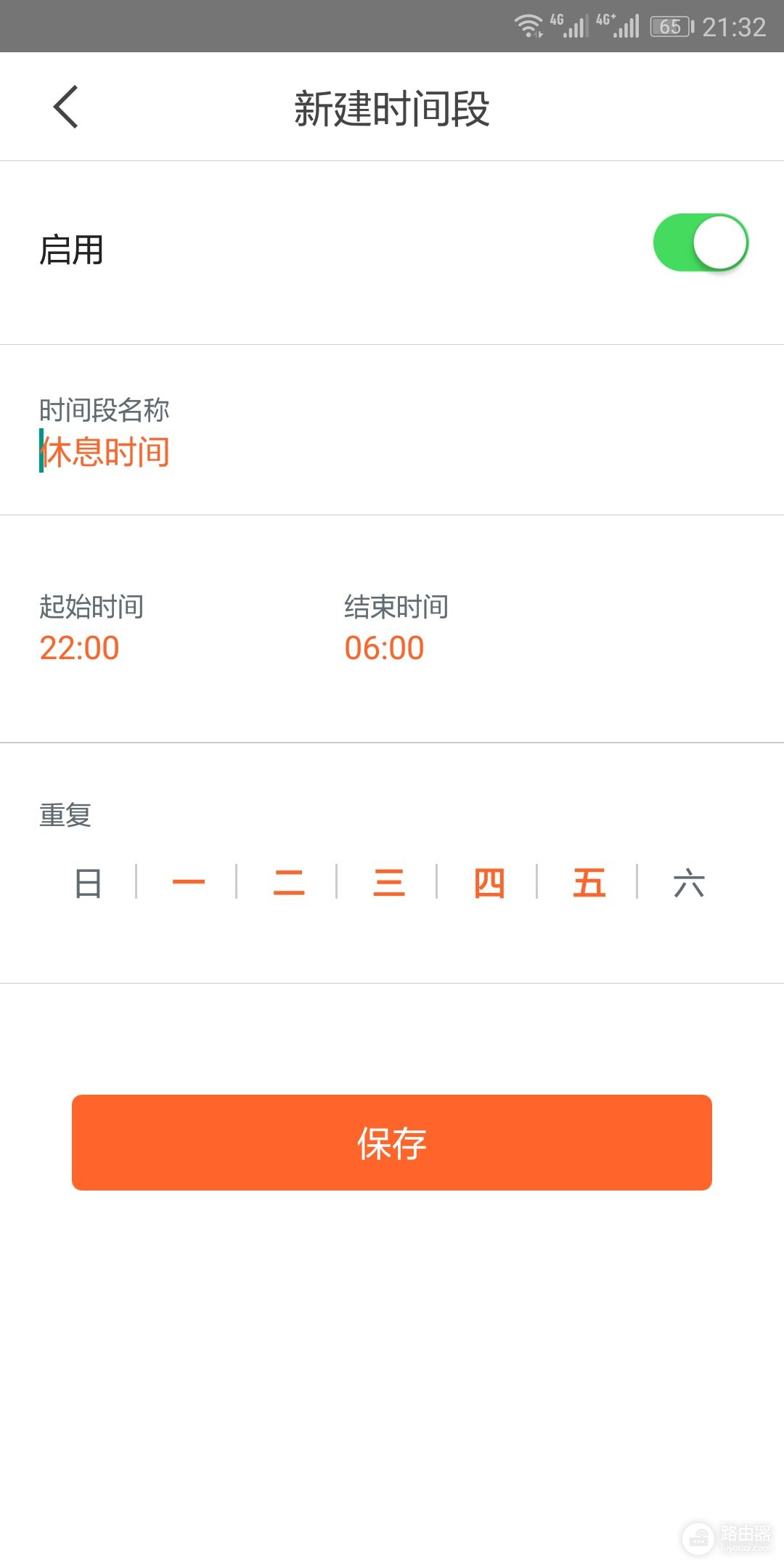Tap the 保存 button
Viewport: 784px width, 1568px height.
click(x=392, y=1143)
